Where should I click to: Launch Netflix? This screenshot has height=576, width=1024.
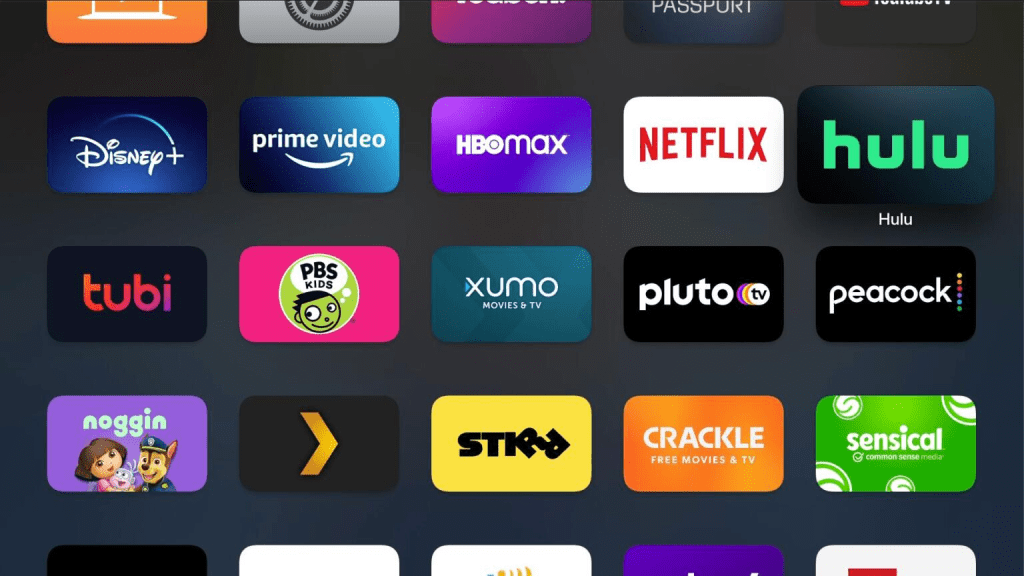(703, 145)
